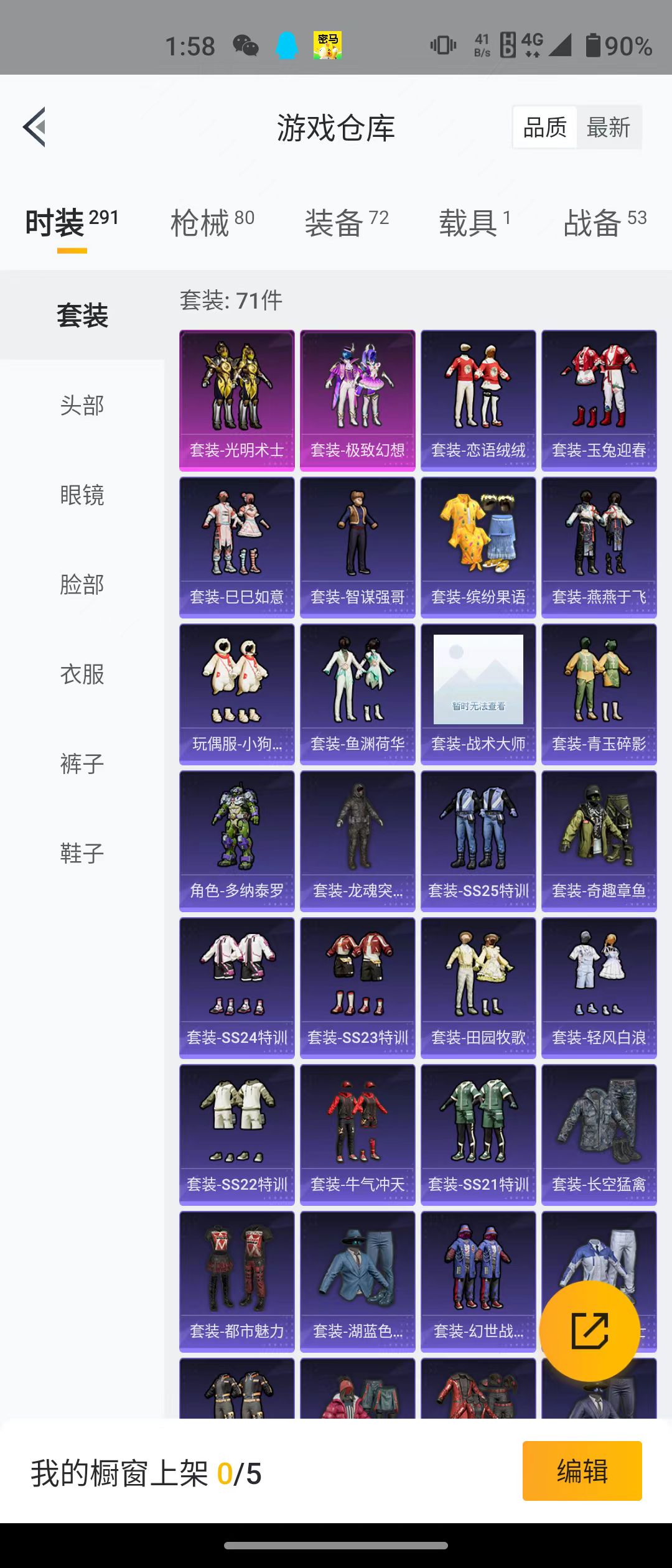Select the 头部 category
Image resolution: width=672 pixels, height=1568 pixels.
pyautogui.click(x=82, y=405)
